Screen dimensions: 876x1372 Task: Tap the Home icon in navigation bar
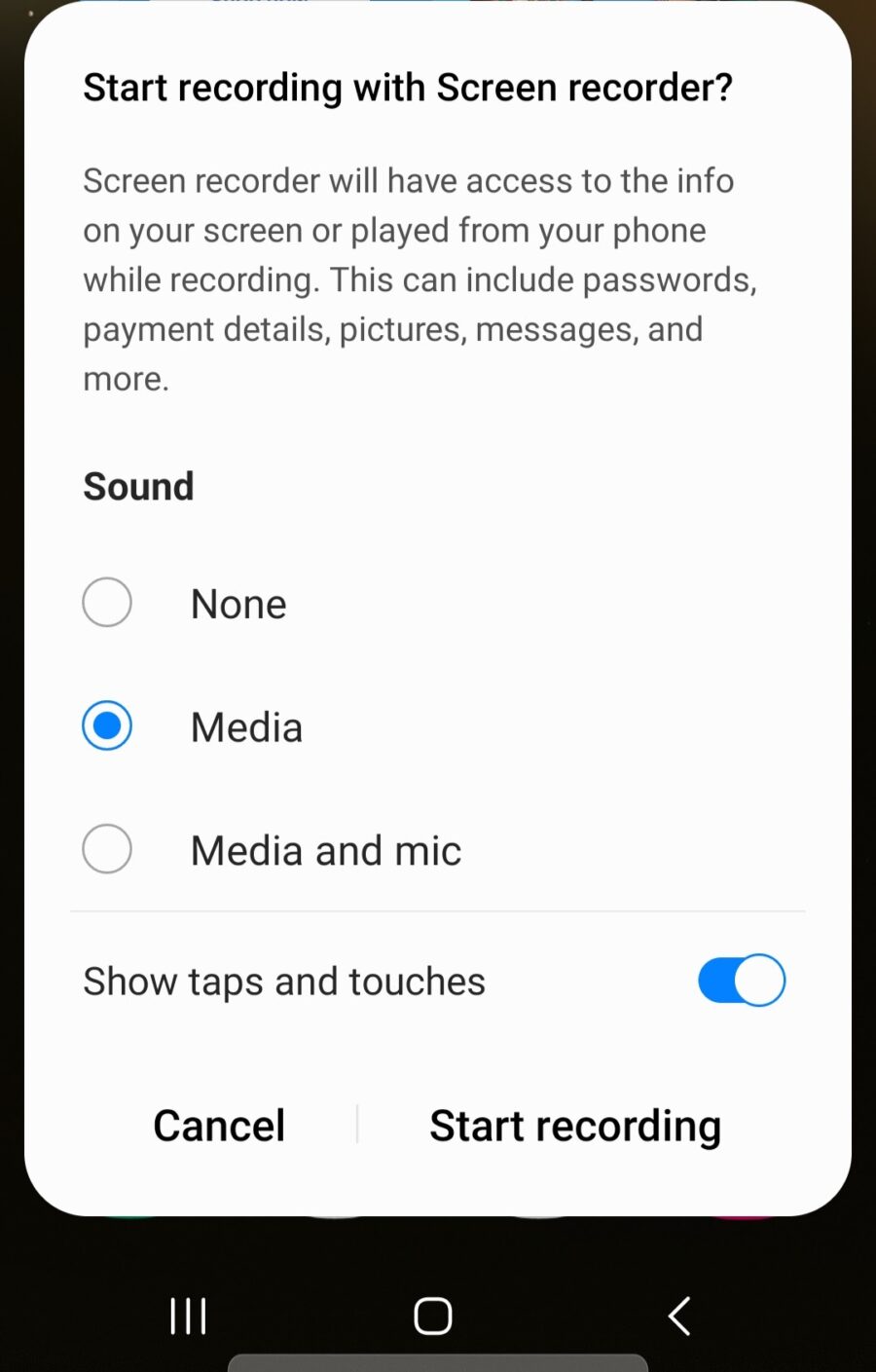click(432, 1316)
